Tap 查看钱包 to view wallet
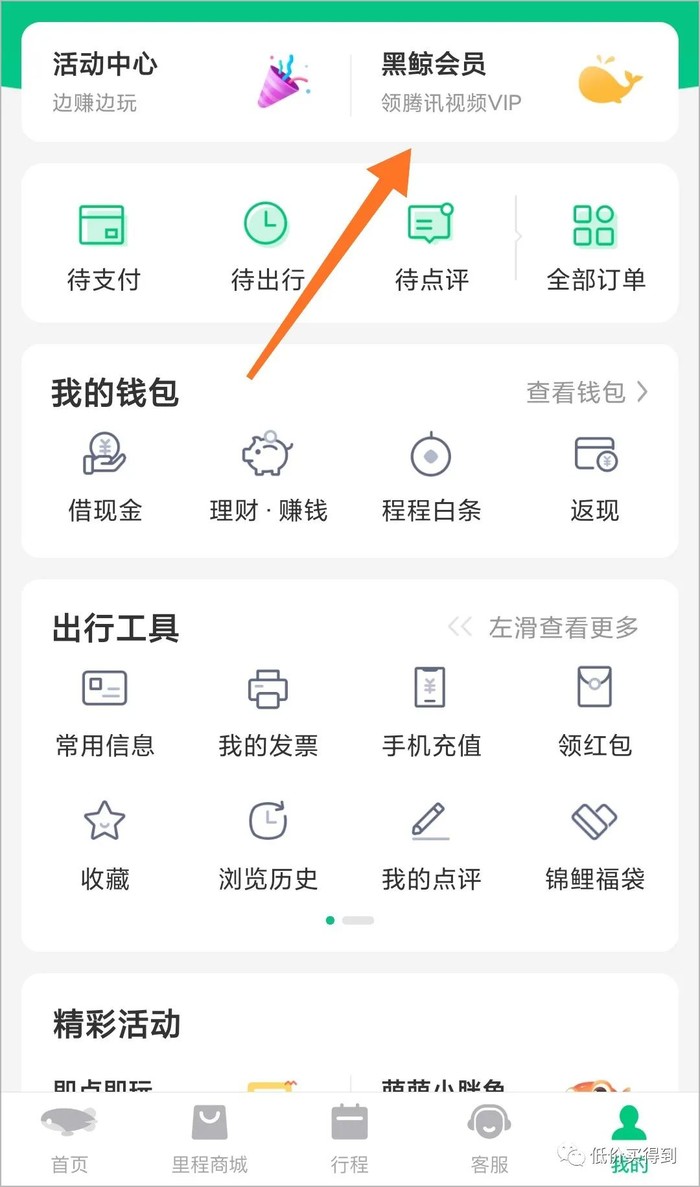Screen dimensions: 700x1187 (x=586, y=393)
